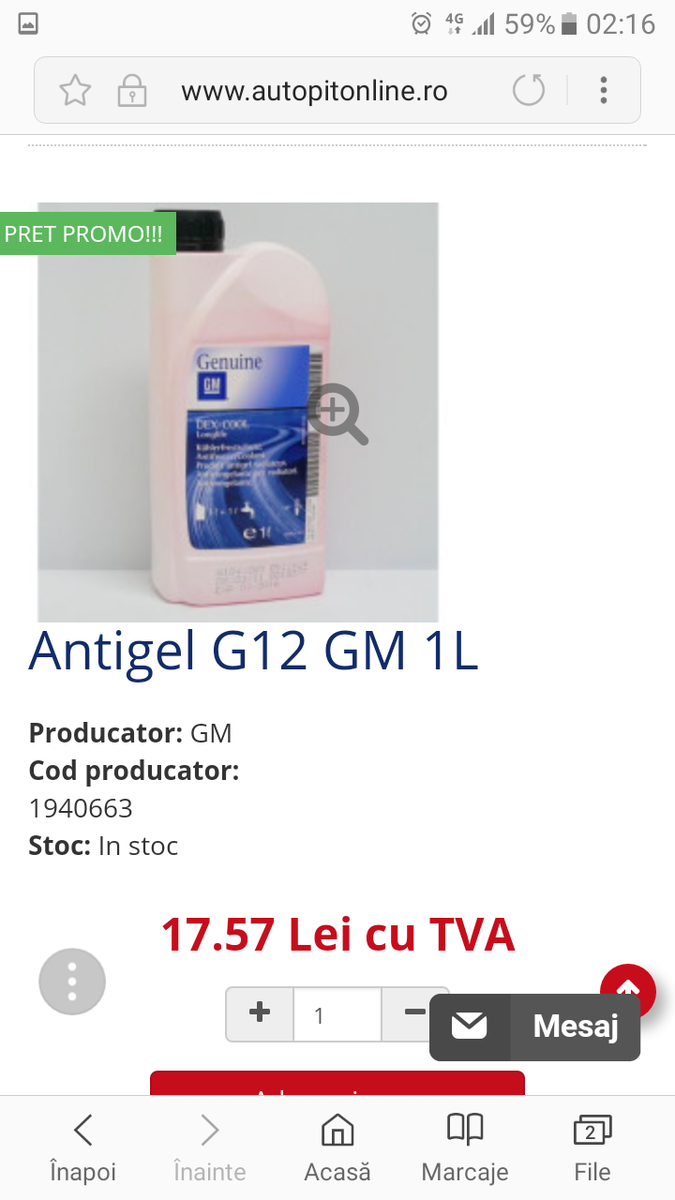This screenshot has height=1200, width=675.
Task: Add the product to cart with red button
Action: tap(337, 1084)
